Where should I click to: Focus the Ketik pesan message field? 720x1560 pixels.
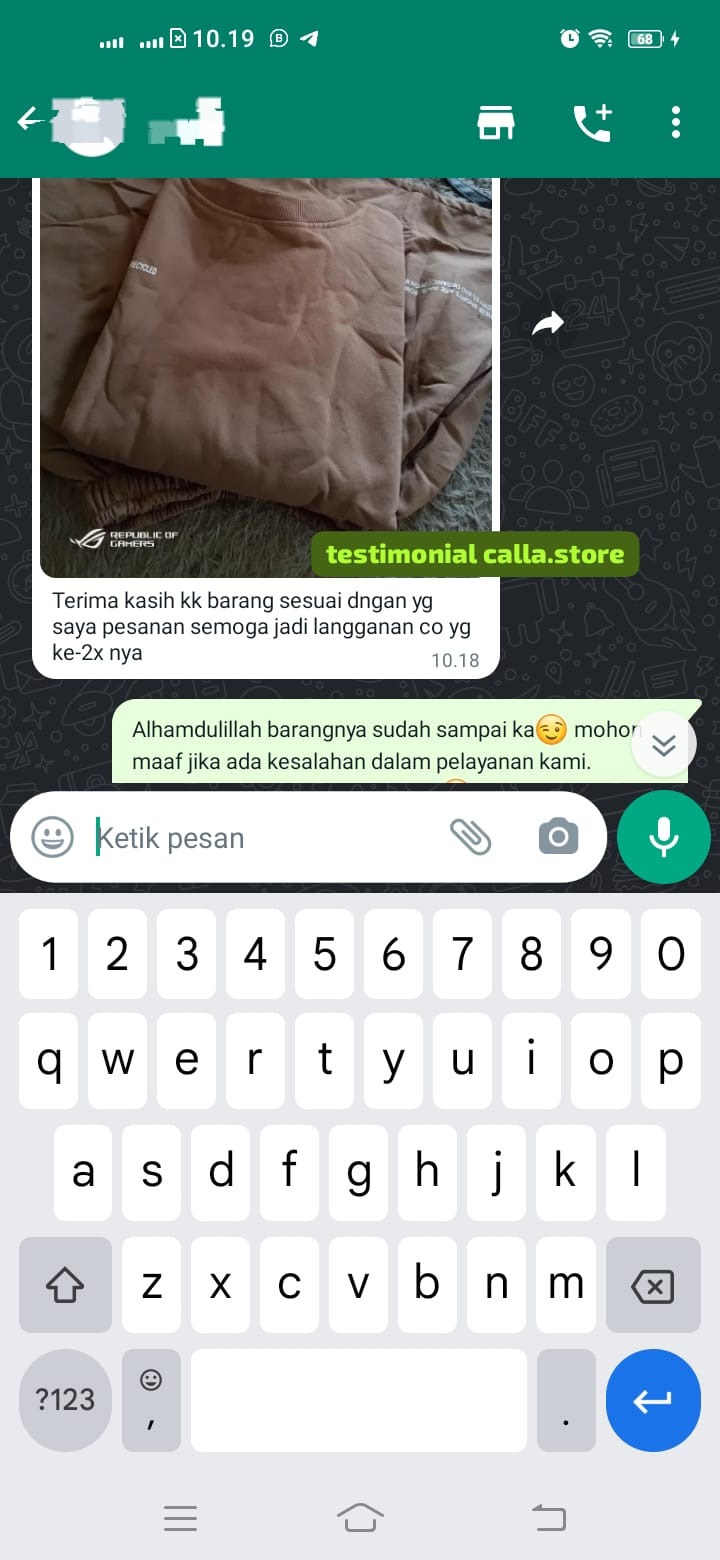(x=260, y=837)
